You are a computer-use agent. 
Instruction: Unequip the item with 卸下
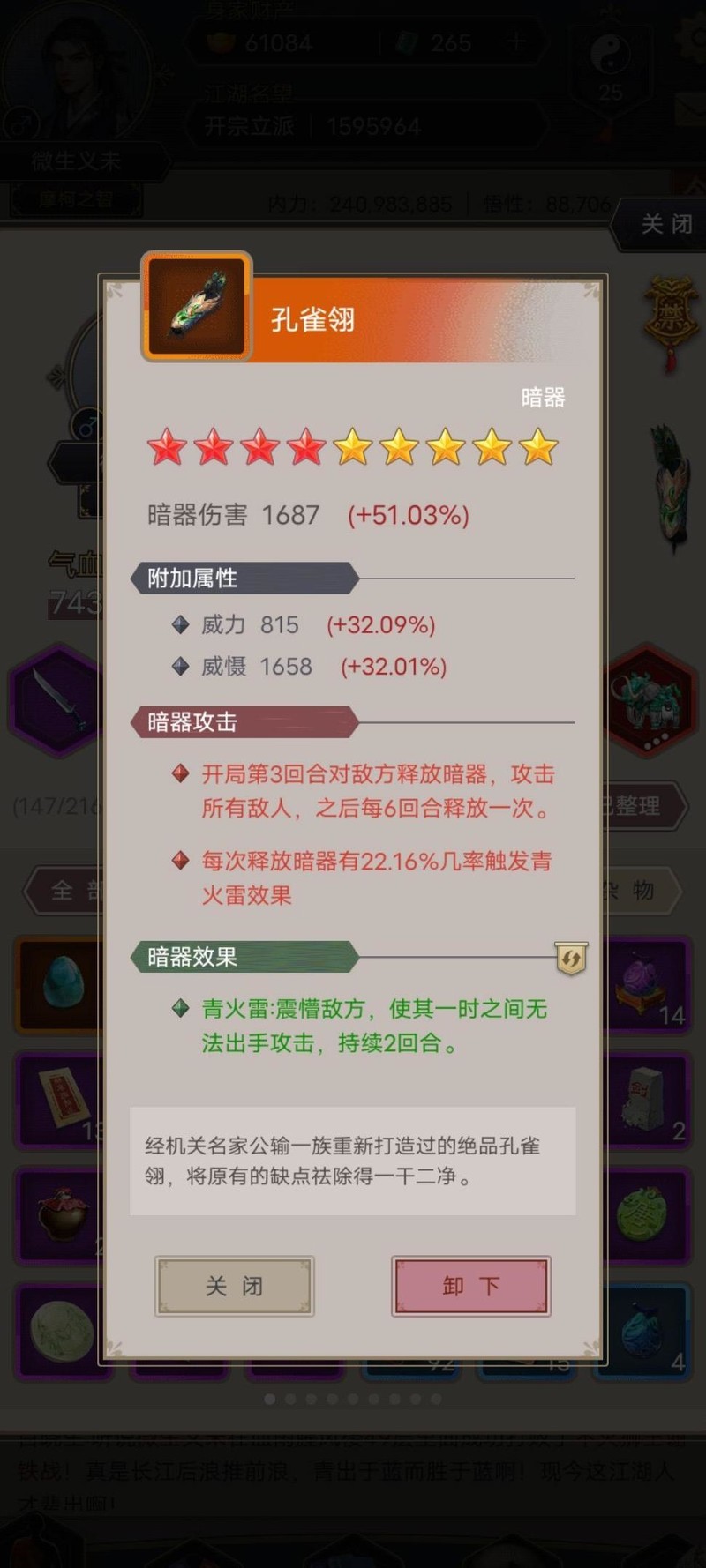471,1286
